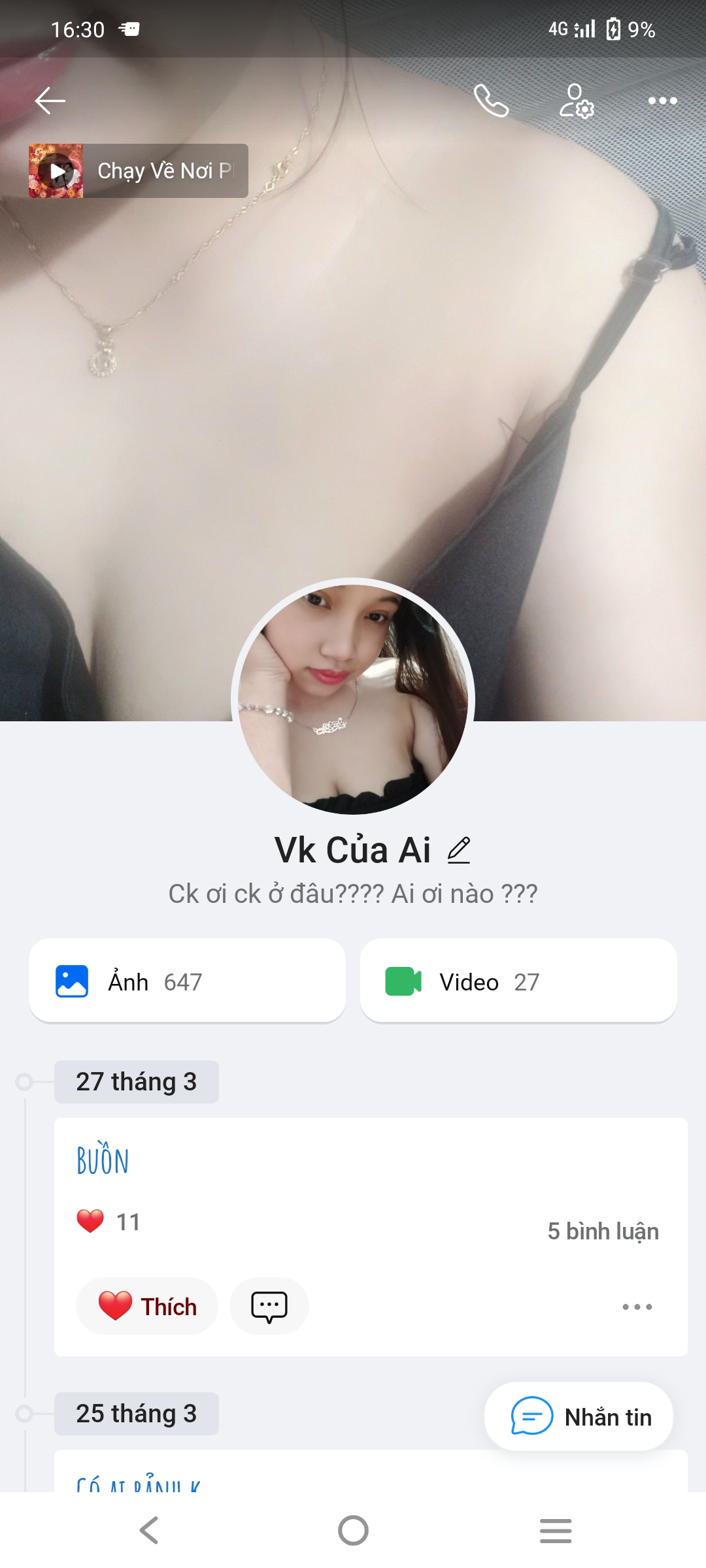This screenshot has height=1568, width=706.
Task: Open more options for the BUỒN post
Action: pyautogui.click(x=637, y=1307)
